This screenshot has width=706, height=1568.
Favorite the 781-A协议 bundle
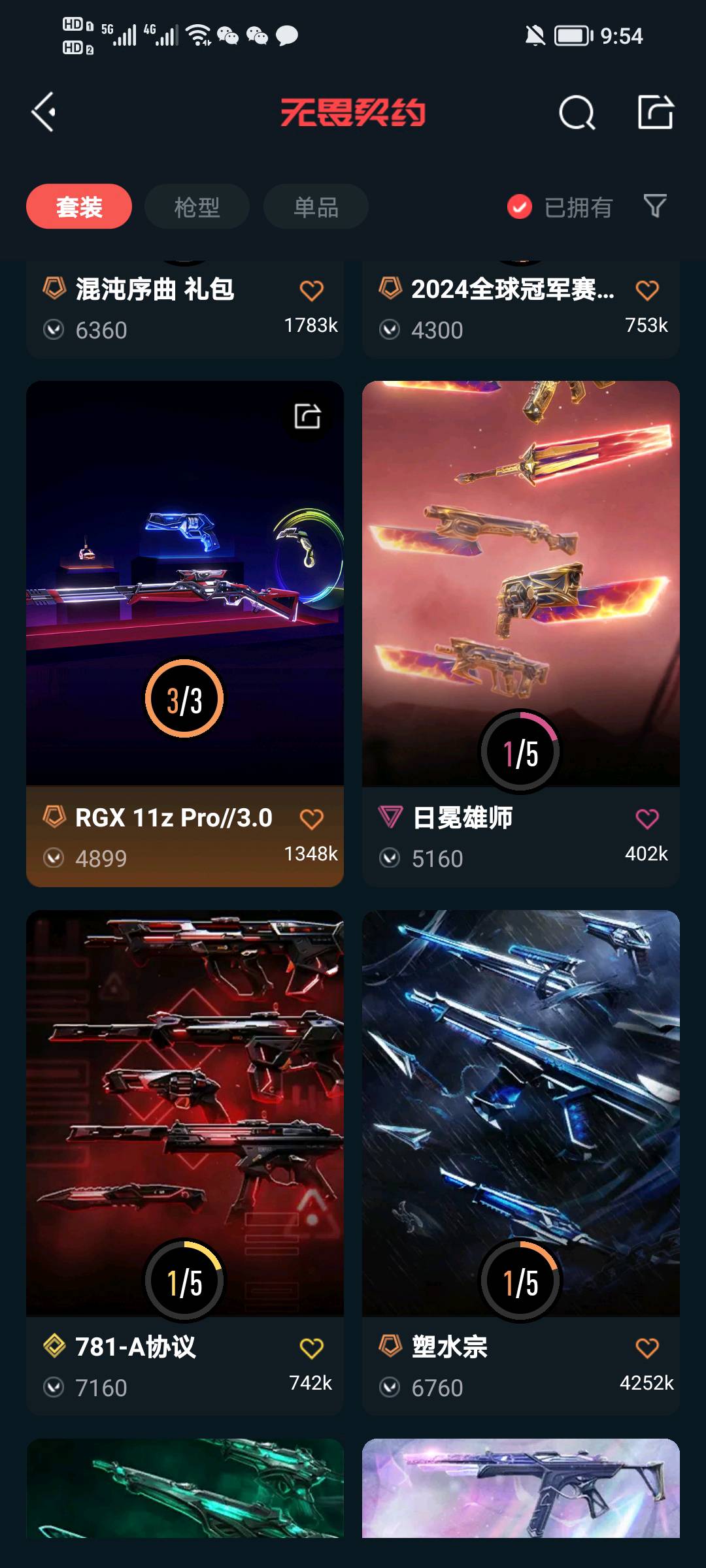312,1348
